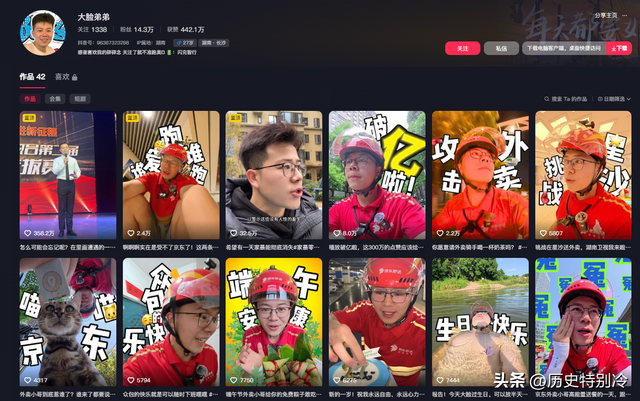Select the 合集 filter chip
Viewport: 640px width, 401px height.
tap(55, 99)
